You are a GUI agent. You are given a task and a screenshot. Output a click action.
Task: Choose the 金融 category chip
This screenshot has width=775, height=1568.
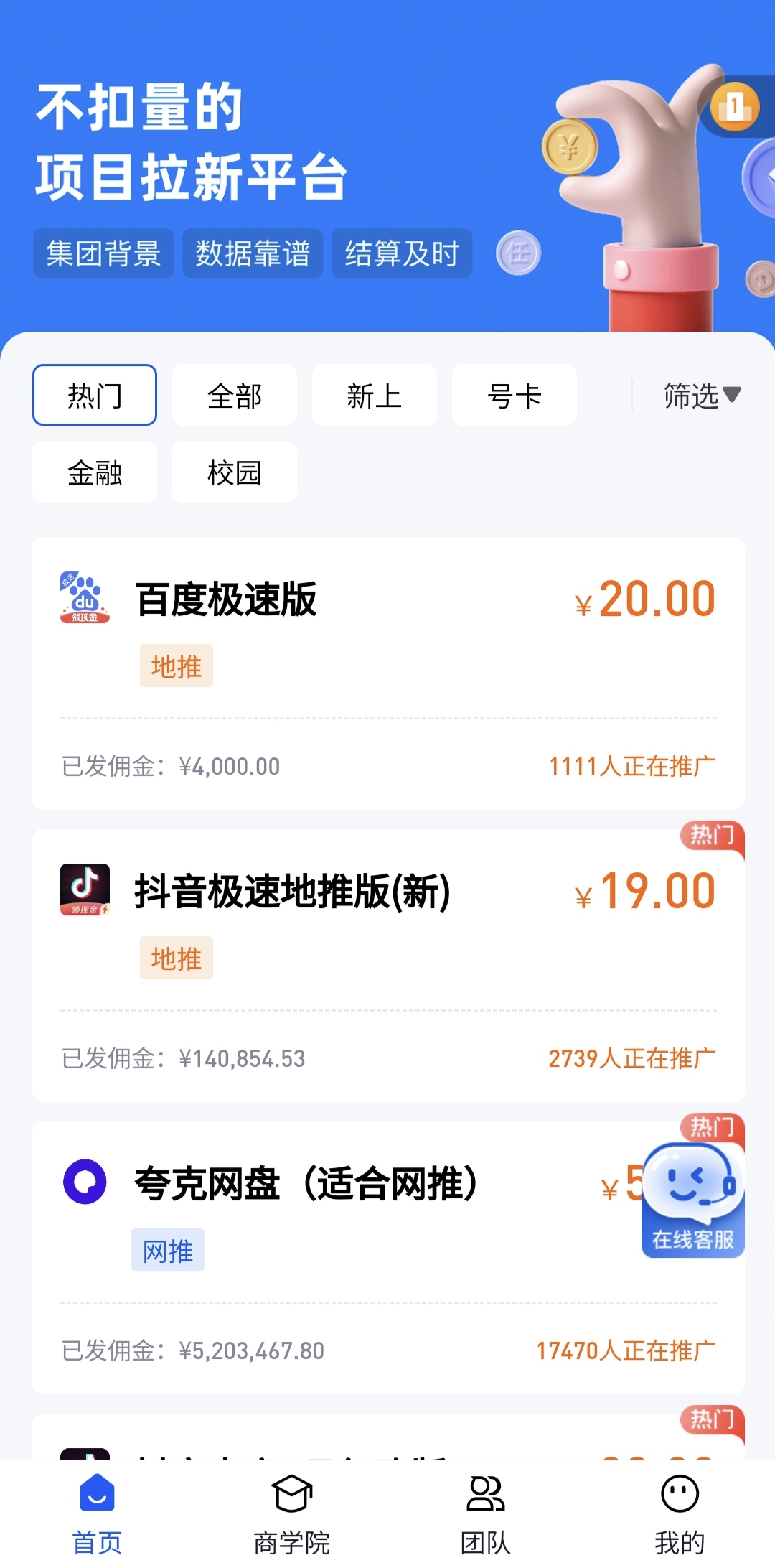pos(95,472)
